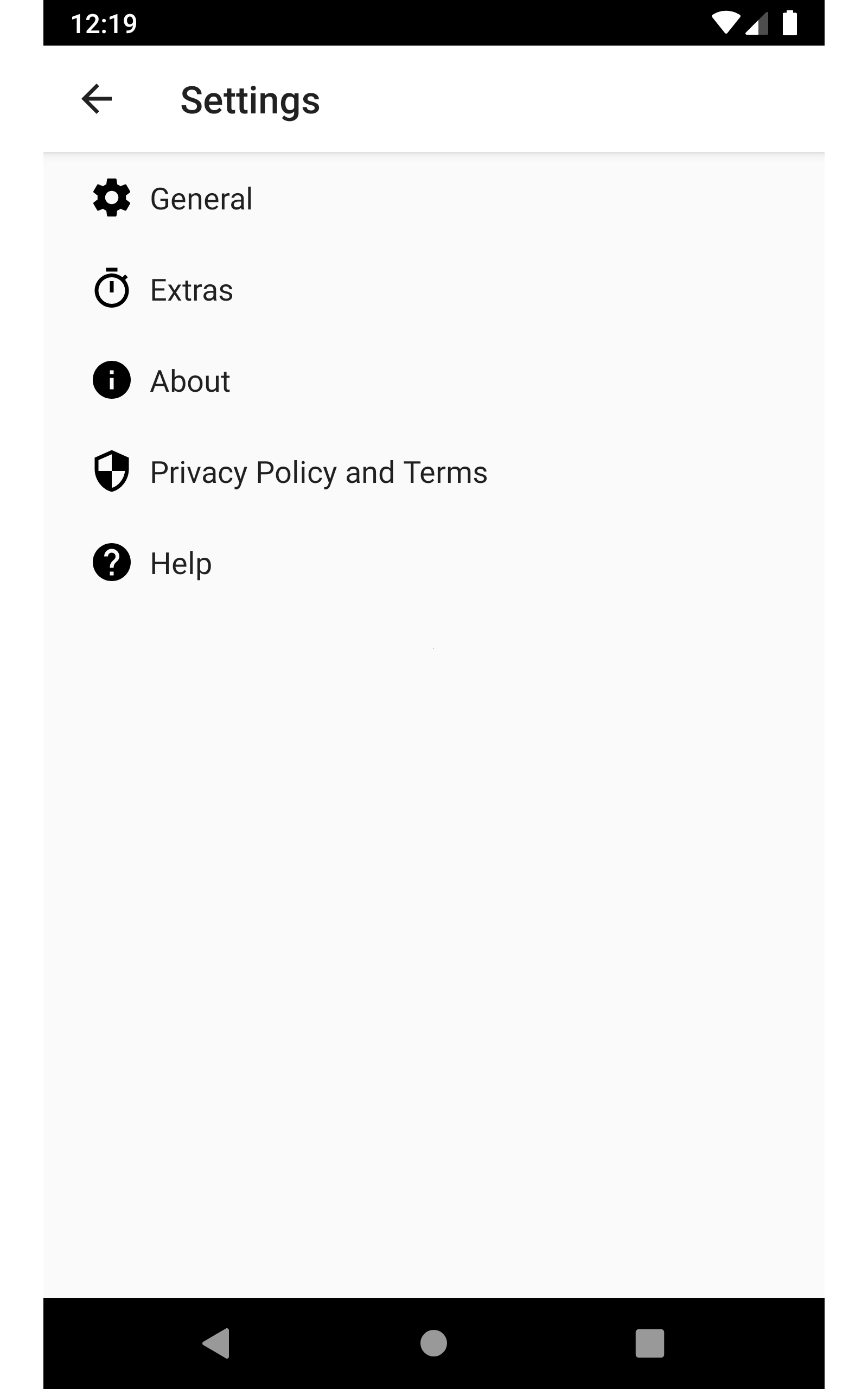Select the General settings gear icon
868x1389 pixels.
coord(111,199)
